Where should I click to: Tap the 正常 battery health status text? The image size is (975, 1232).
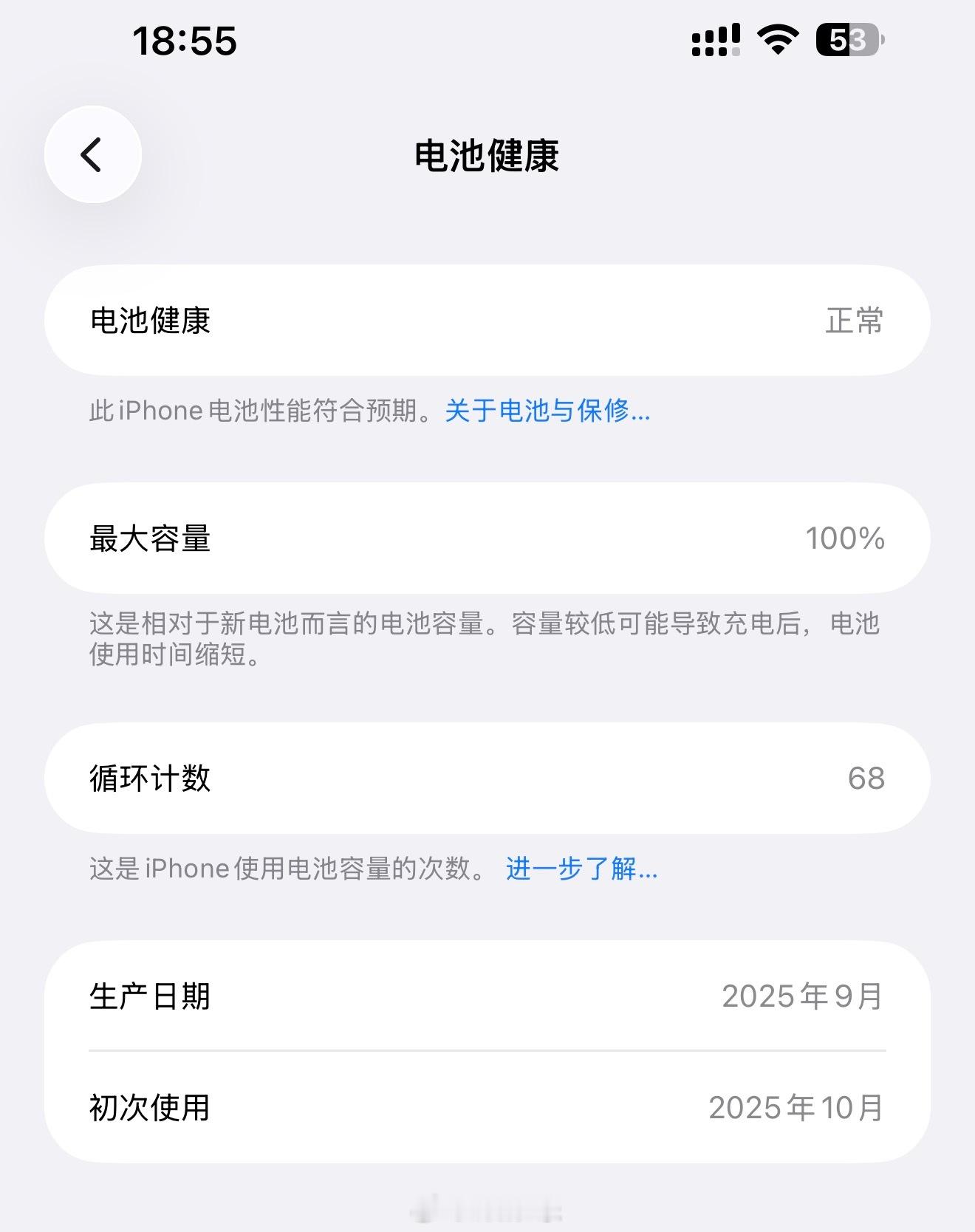855,321
